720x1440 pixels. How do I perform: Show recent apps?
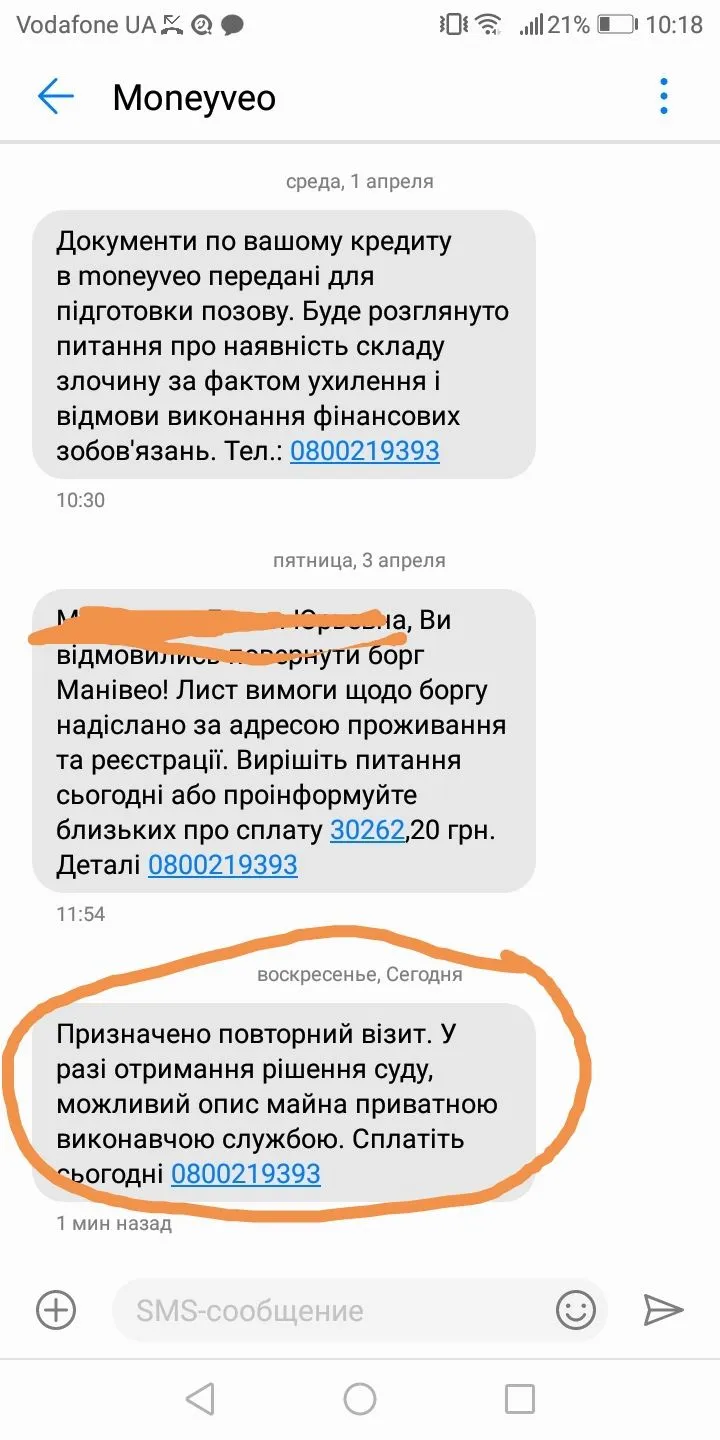[x=519, y=1398]
